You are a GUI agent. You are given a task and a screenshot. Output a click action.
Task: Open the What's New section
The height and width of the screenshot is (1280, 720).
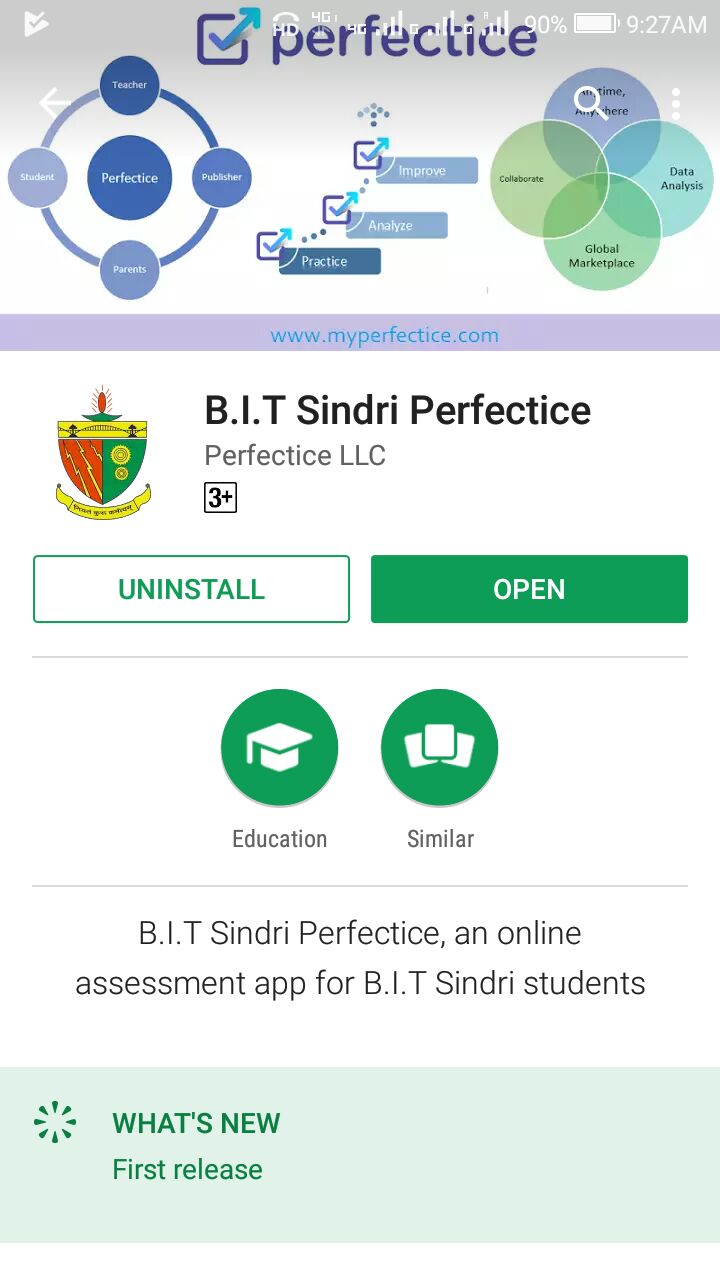(x=360, y=1145)
